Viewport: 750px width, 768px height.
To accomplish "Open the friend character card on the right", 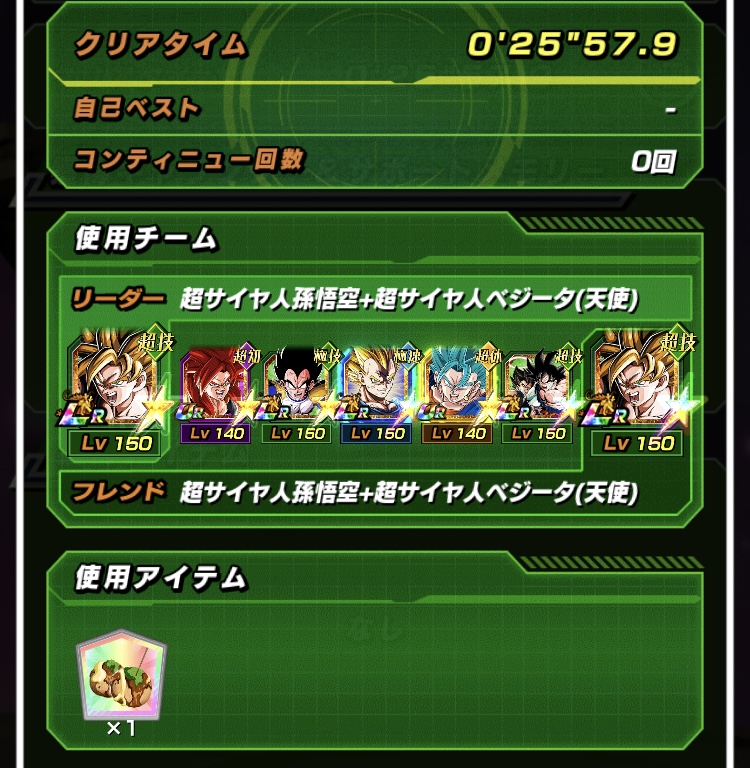I will pyautogui.click(x=640, y=392).
